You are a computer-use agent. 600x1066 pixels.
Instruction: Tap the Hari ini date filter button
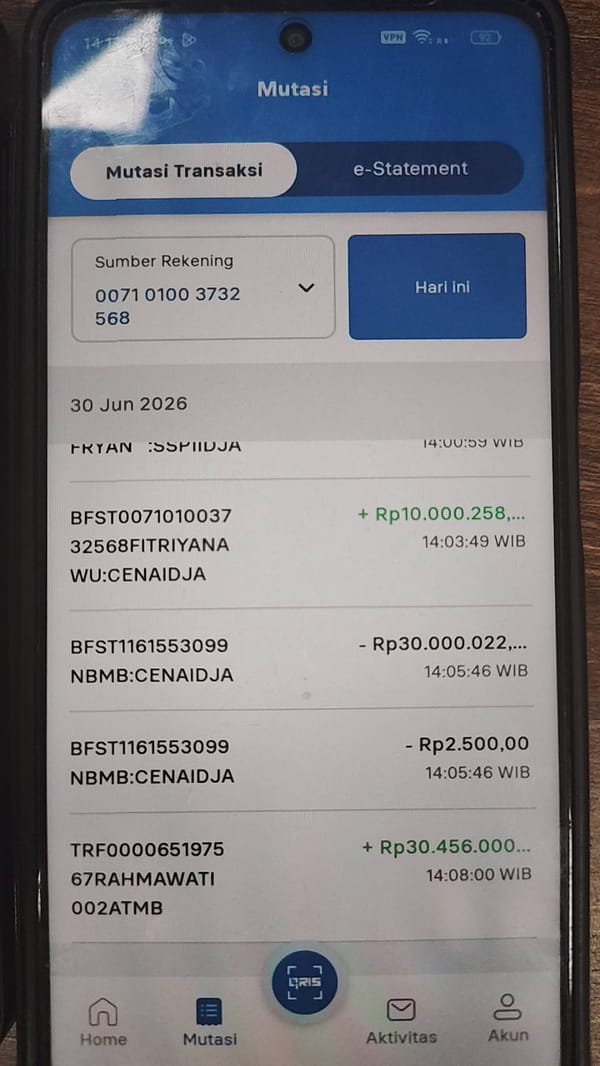[x=437, y=287]
